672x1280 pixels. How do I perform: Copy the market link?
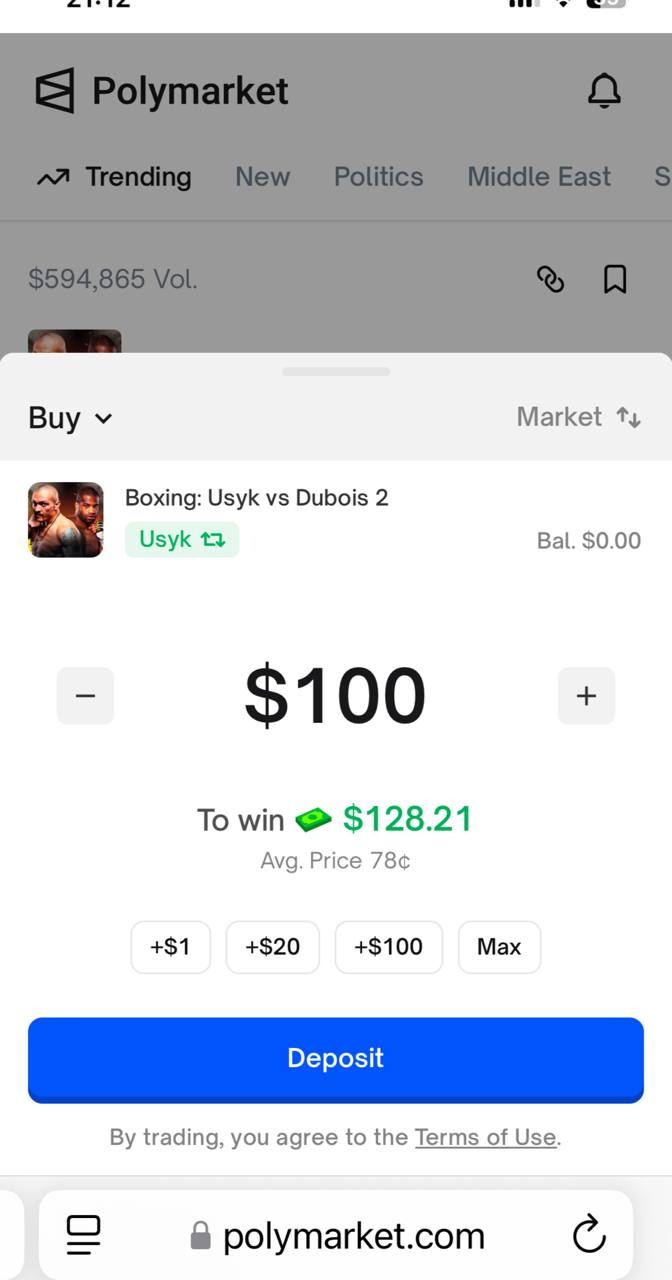pyautogui.click(x=550, y=279)
